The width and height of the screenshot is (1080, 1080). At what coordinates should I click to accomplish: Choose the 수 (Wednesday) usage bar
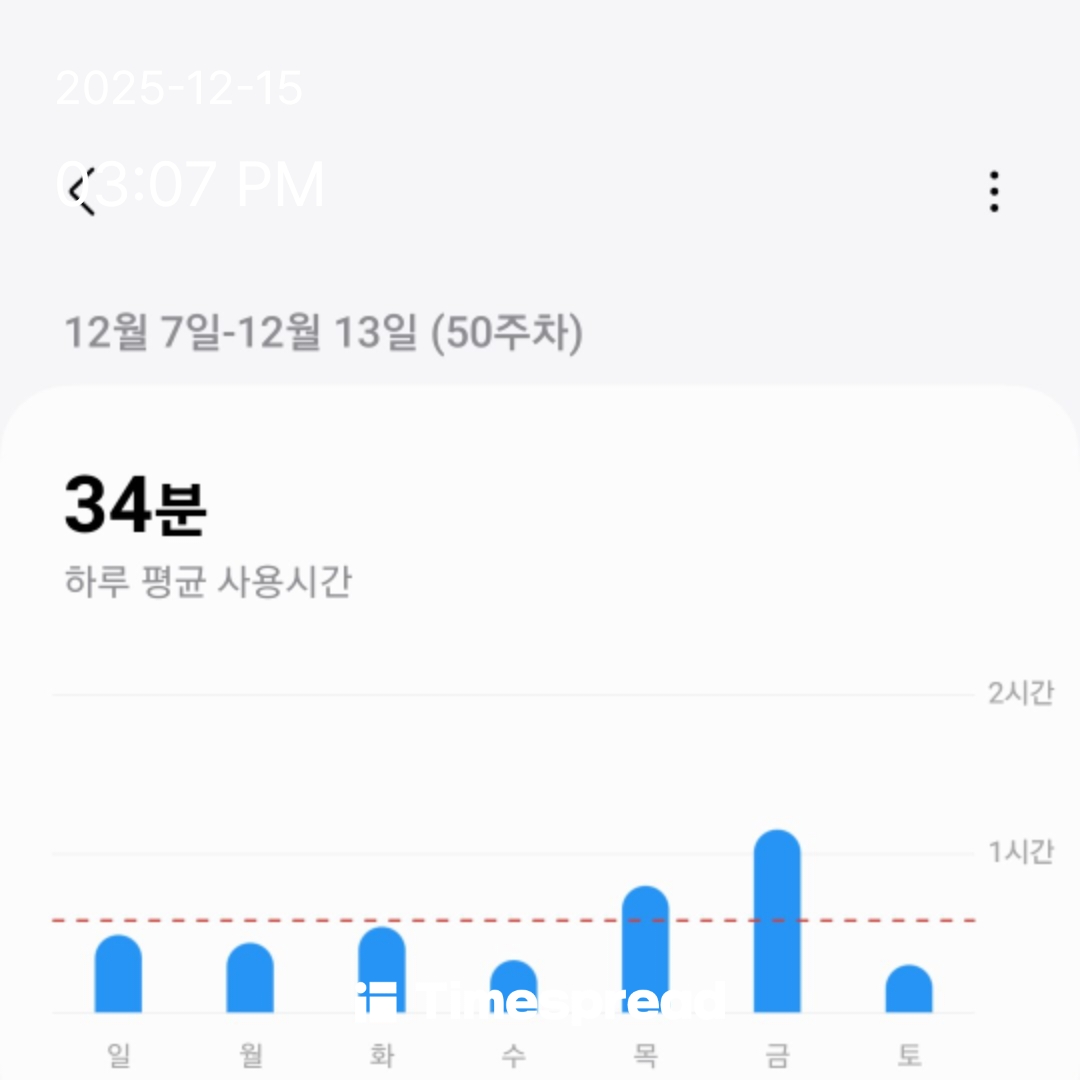tap(513, 987)
